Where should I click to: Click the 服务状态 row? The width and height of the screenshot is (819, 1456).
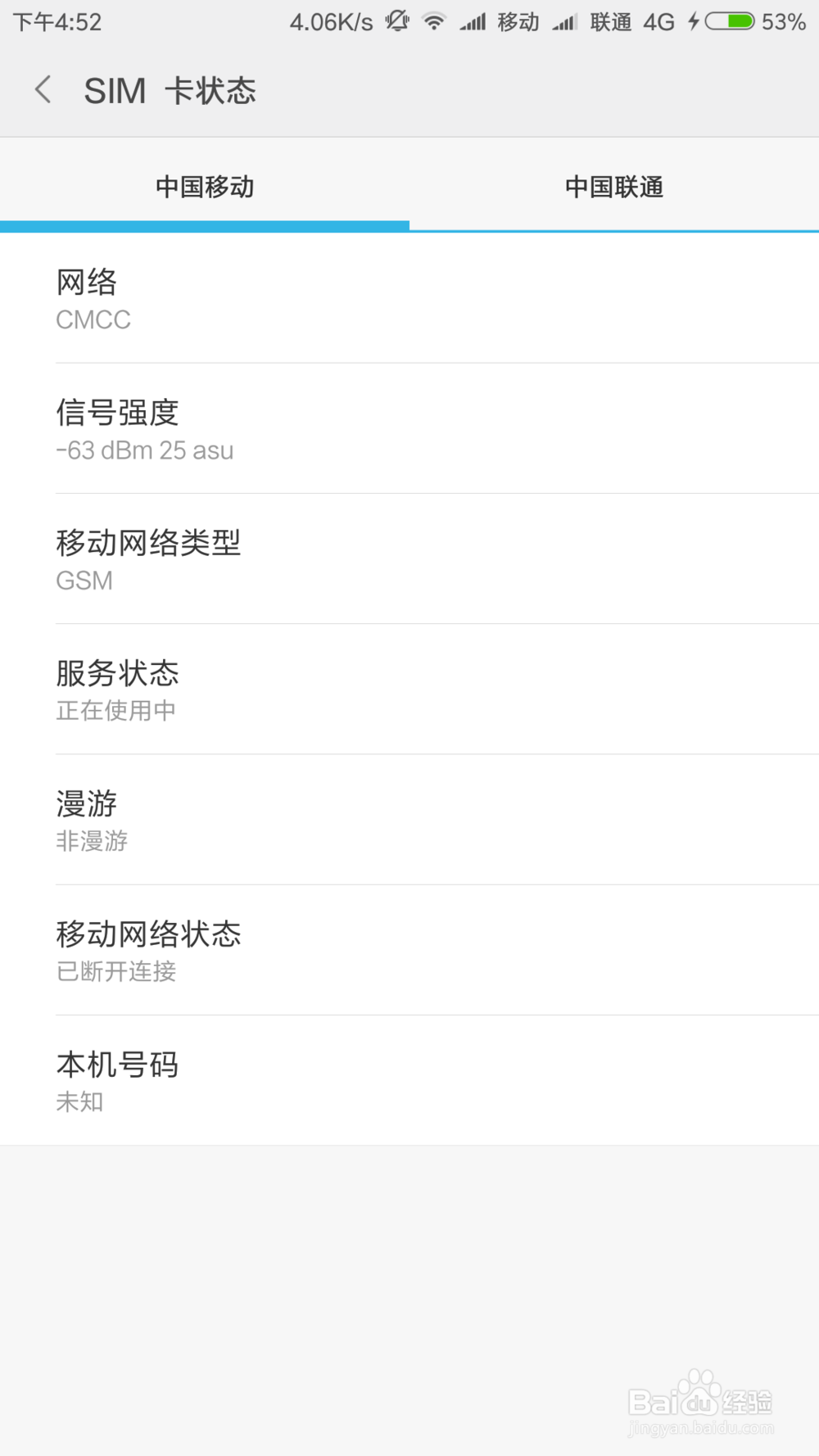click(x=409, y=690)
